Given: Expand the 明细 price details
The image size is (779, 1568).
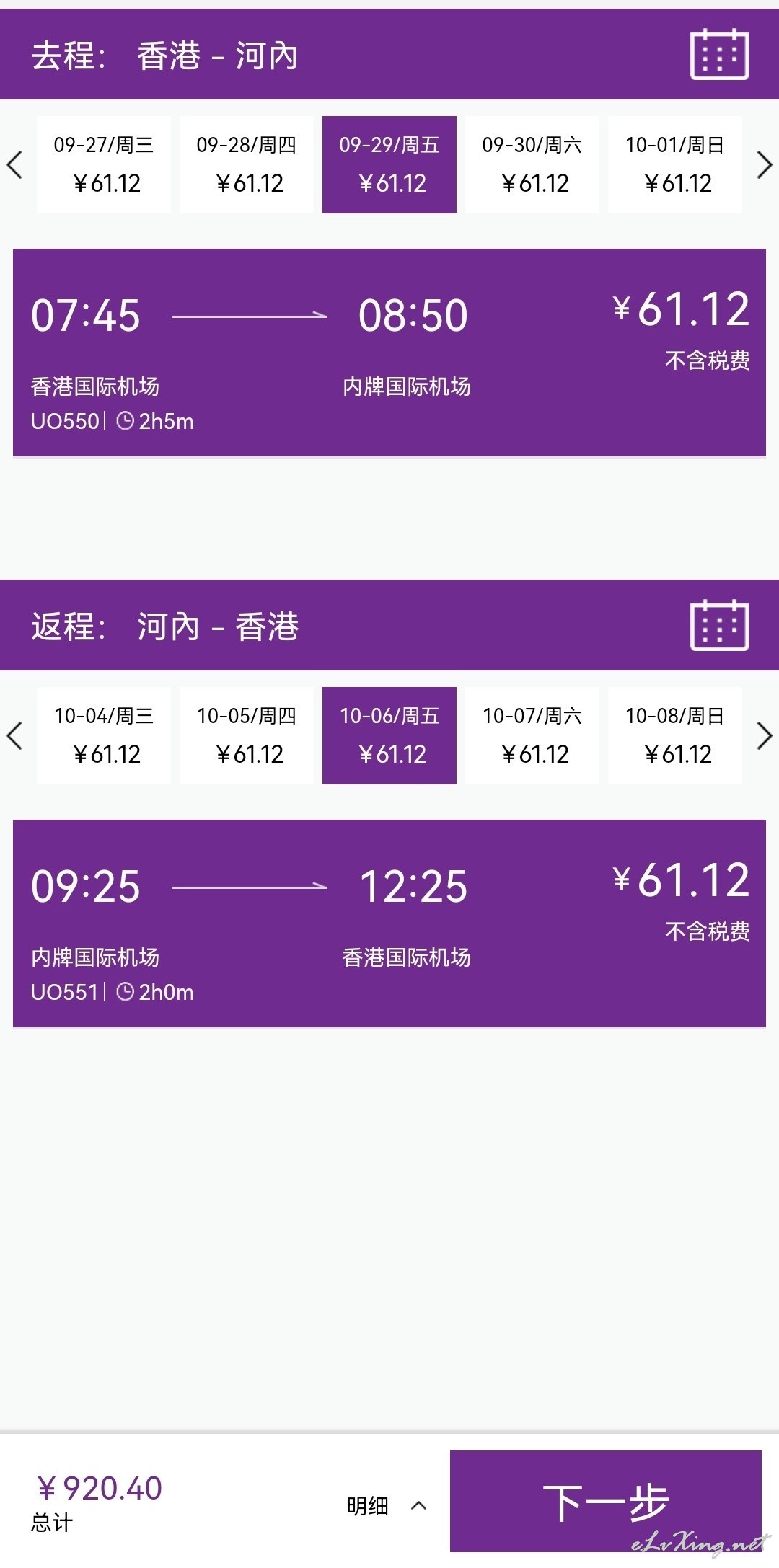Looking at the screenshot, I should click(387, 1505).
